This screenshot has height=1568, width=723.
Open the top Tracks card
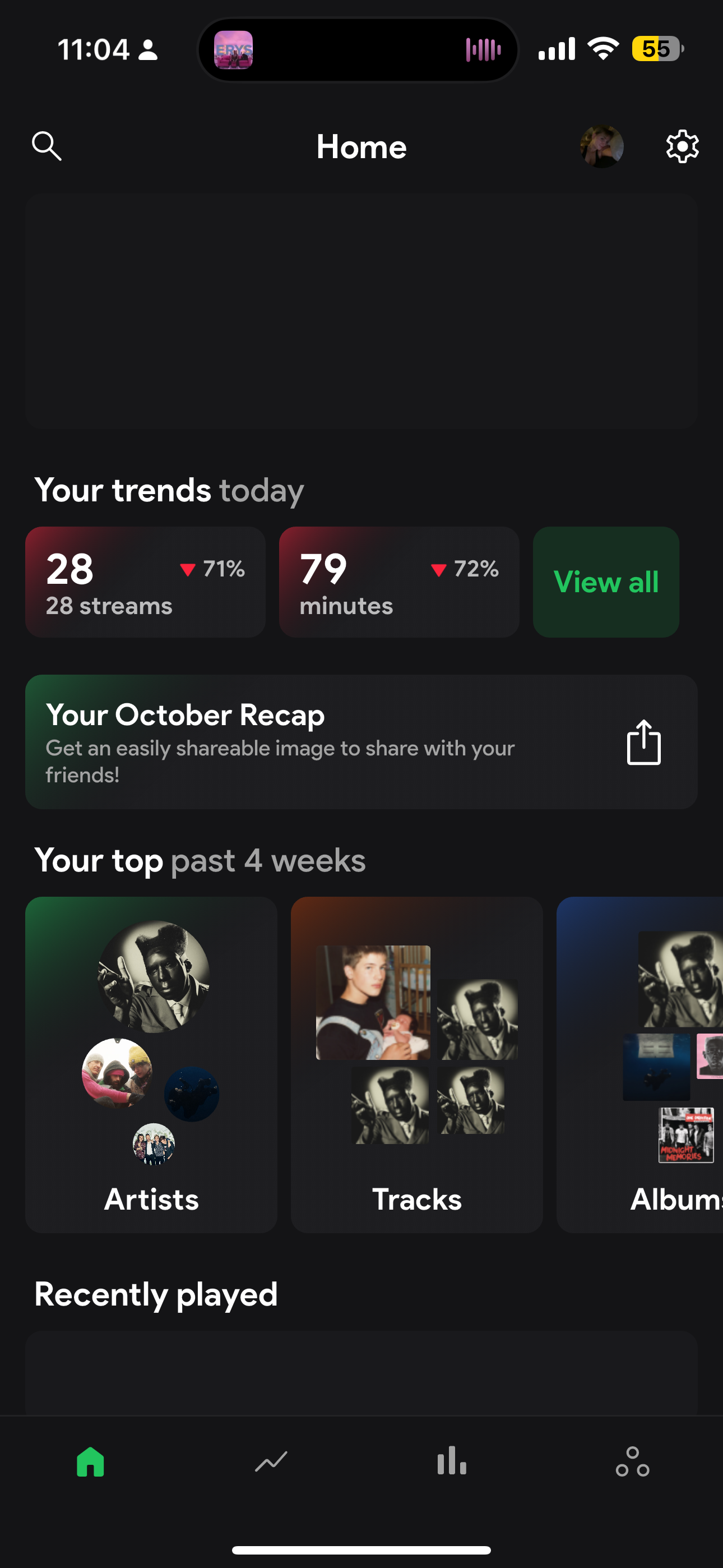coord(416,1064)
